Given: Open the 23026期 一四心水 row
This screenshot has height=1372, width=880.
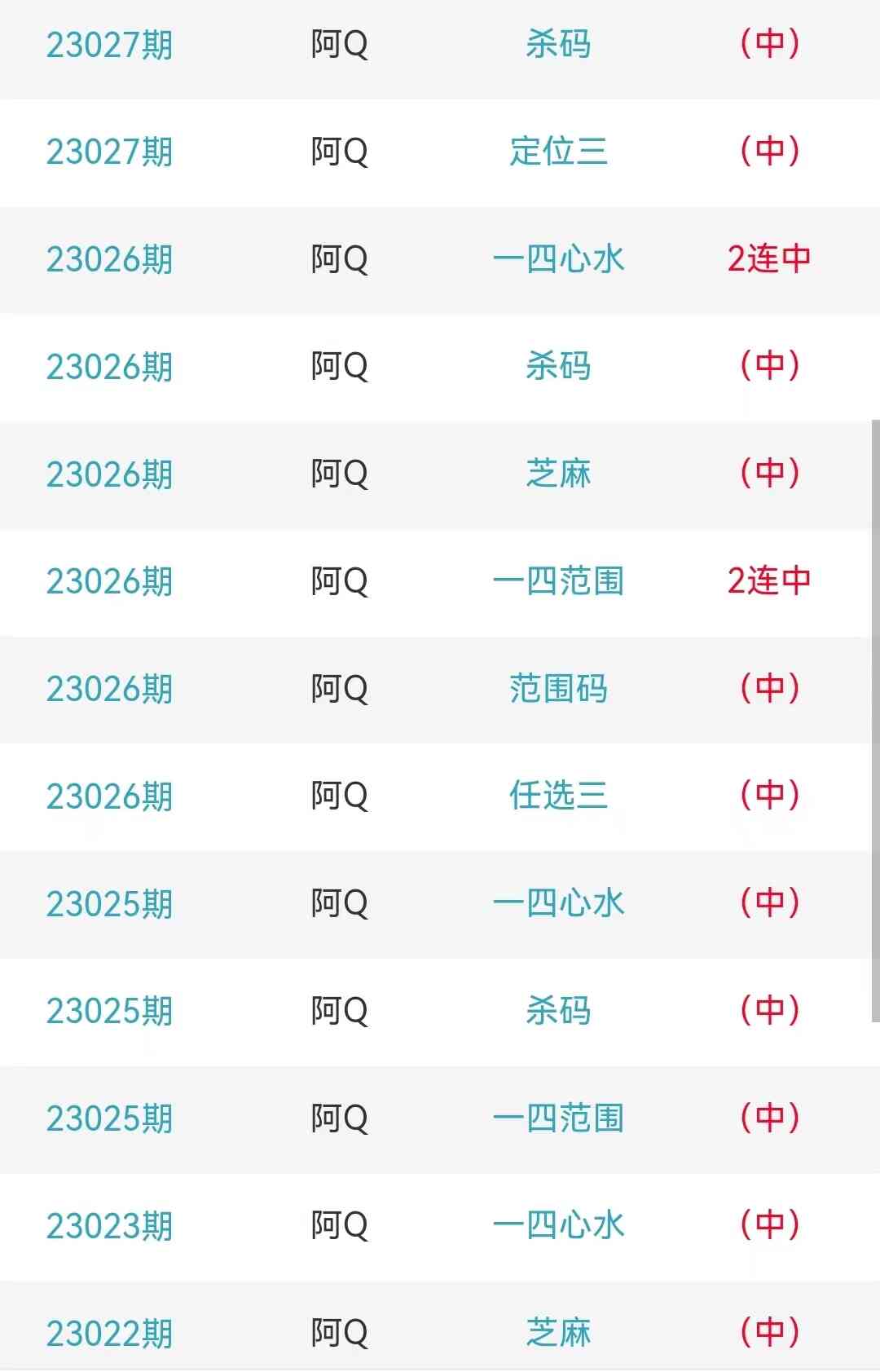Looking at the screenshot, I should click(558, 259).
